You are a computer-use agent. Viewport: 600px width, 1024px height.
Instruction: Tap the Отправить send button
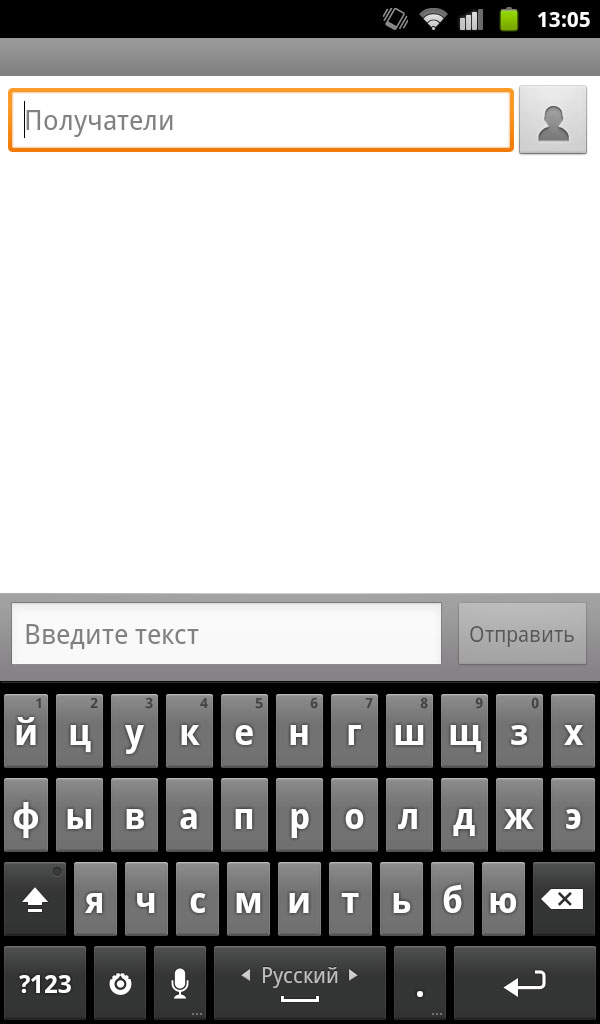522,633
